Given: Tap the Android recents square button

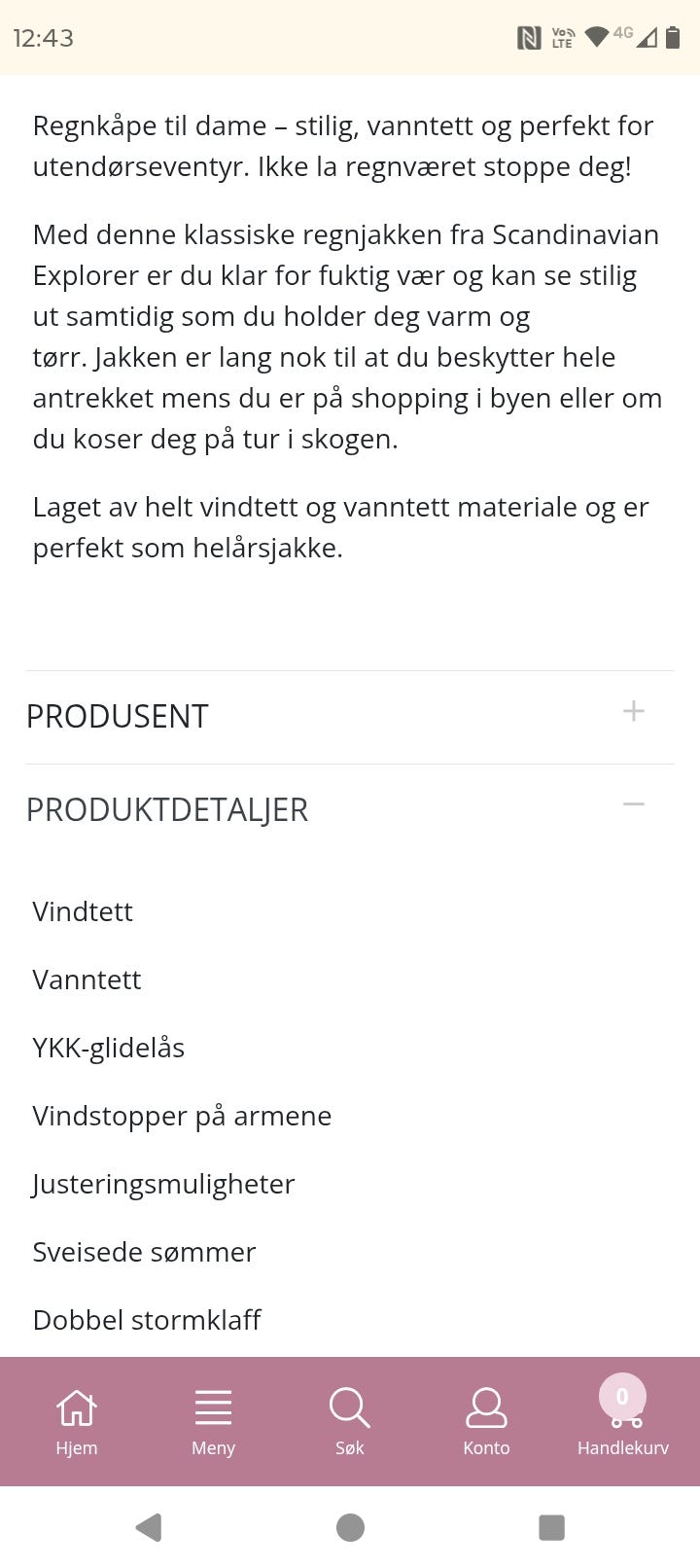Looking at the screenshot, I should 551,1527.
